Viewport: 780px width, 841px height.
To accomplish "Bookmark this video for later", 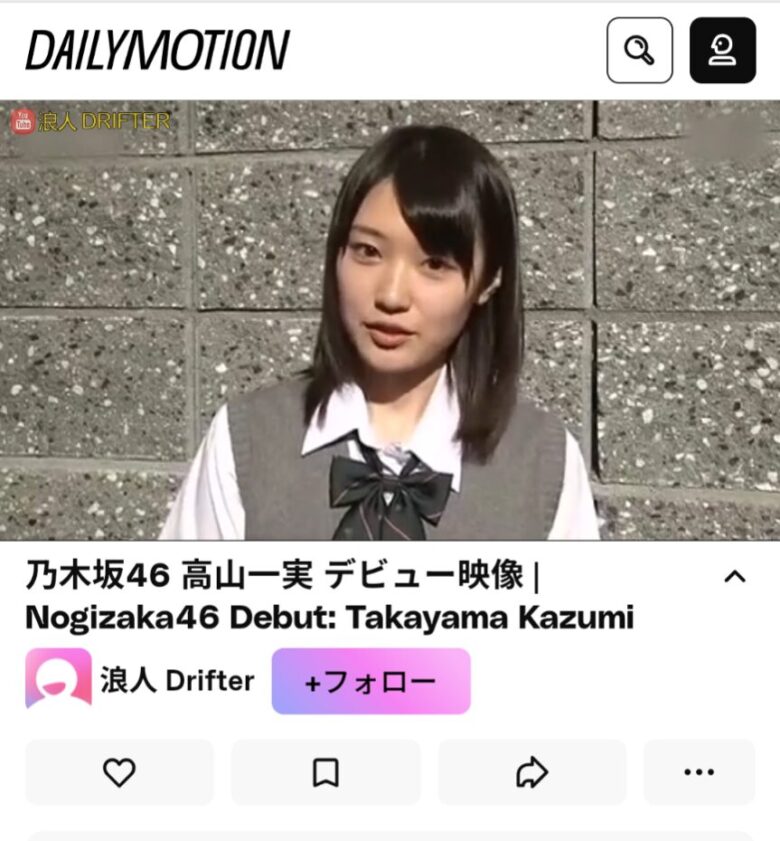I will (325, 772).
